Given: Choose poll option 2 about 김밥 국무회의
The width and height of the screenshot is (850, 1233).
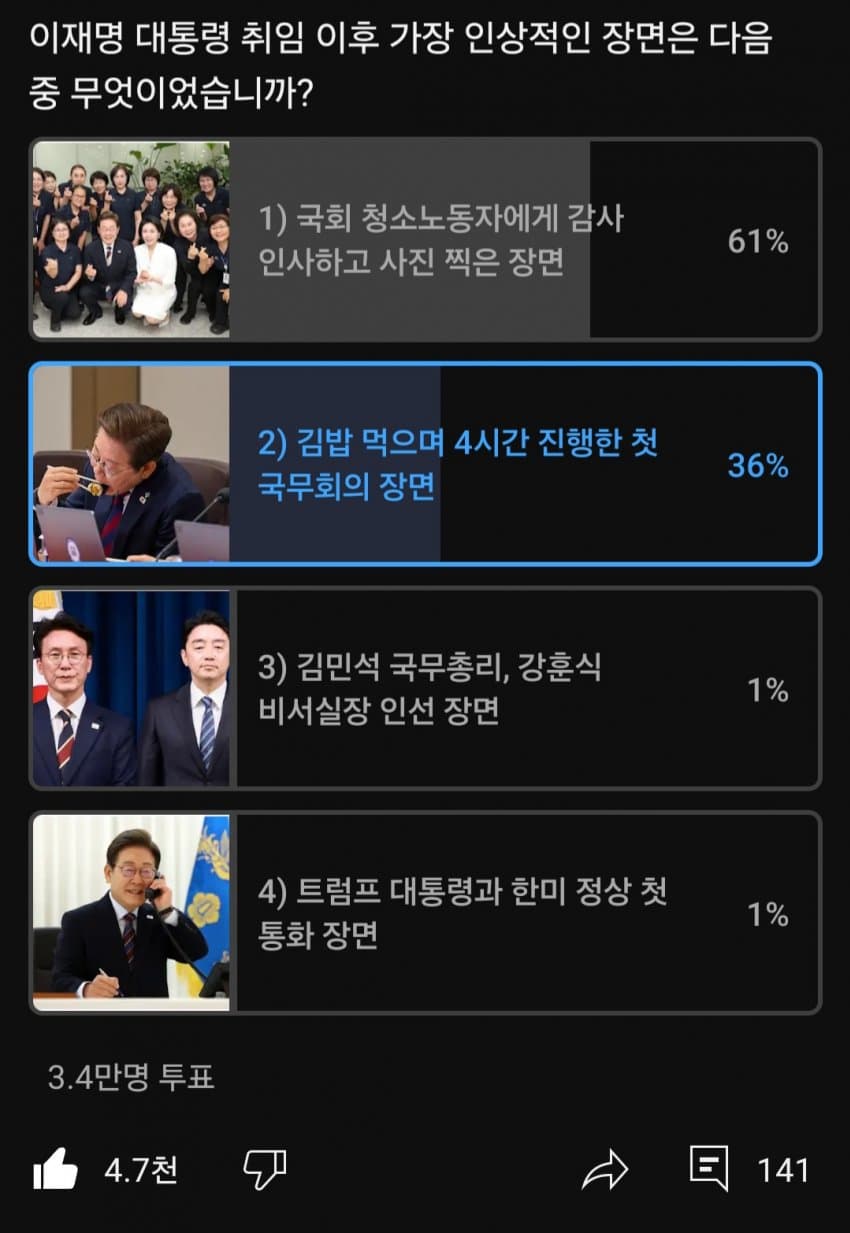Looking at the screenshot, I should point(425,464).
